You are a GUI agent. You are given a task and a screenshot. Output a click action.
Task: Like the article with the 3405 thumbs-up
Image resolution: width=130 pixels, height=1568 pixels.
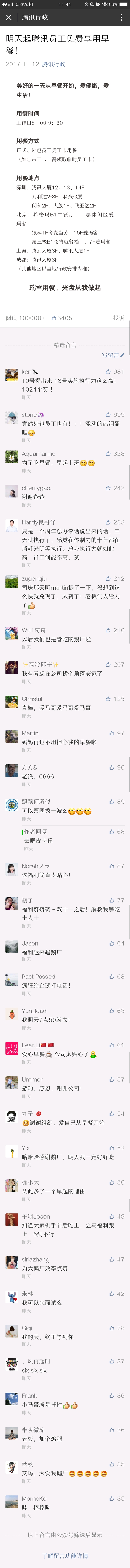tap(61, 318)
